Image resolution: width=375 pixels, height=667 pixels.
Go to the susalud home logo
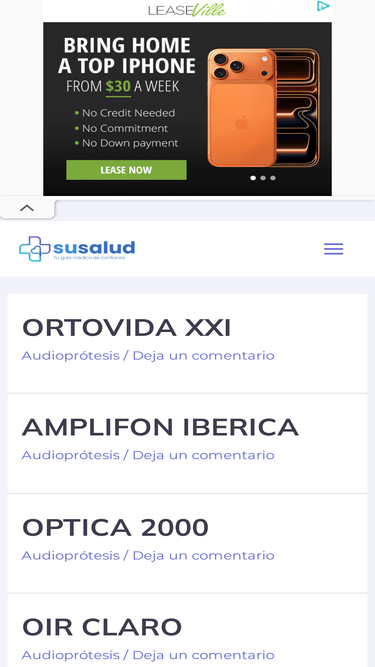[x=77, y=249]
